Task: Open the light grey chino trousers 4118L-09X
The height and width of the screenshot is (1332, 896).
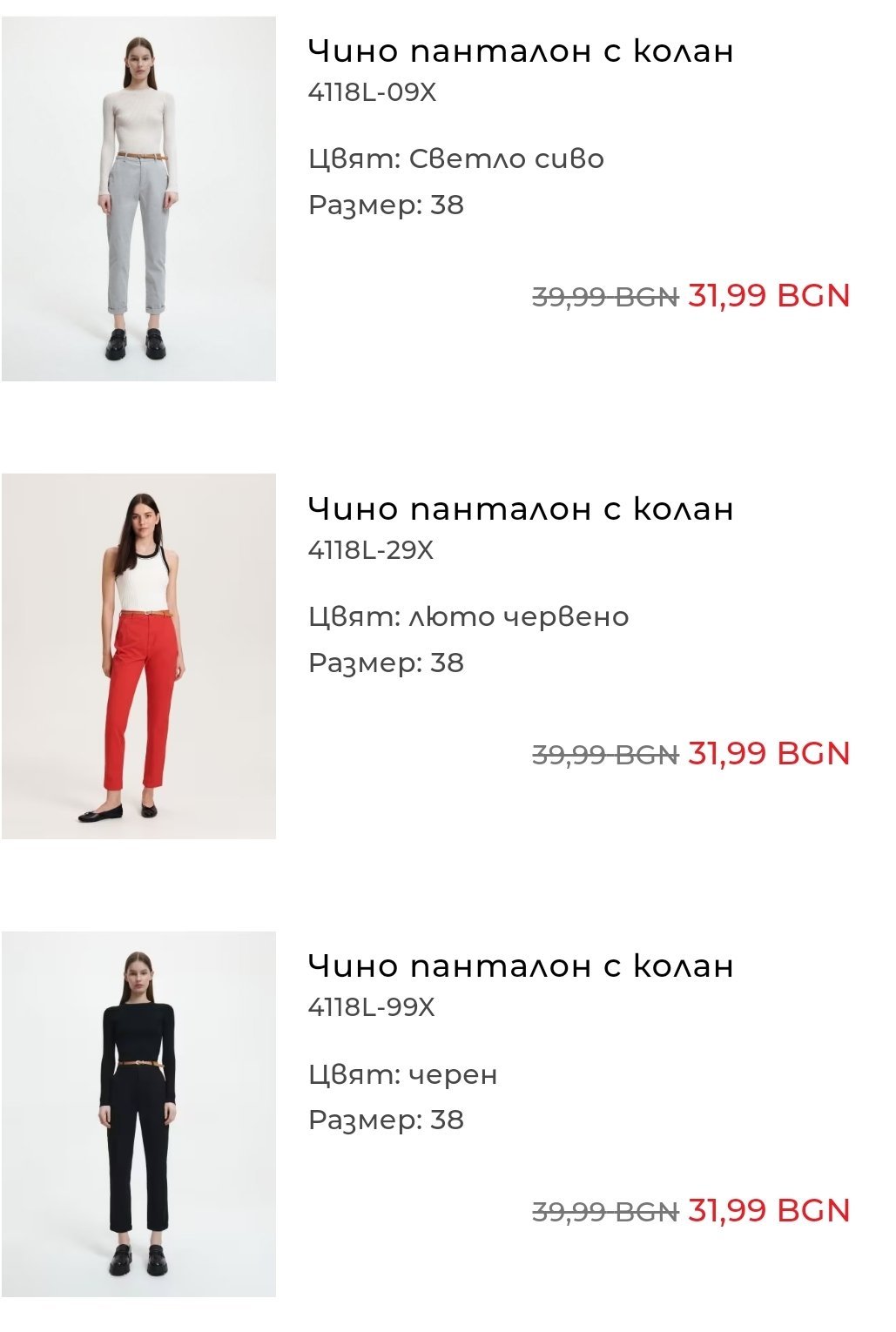Action: [520, 51]
